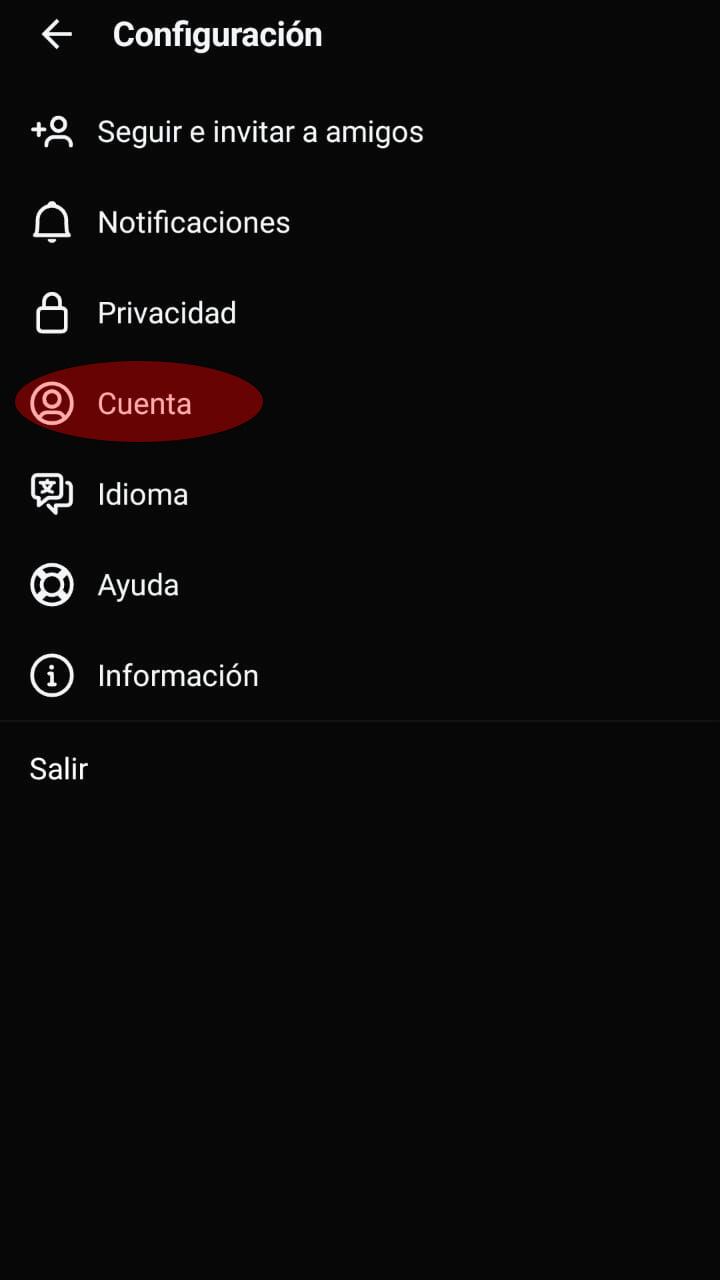Click the Configuración title text

[217, 34]
